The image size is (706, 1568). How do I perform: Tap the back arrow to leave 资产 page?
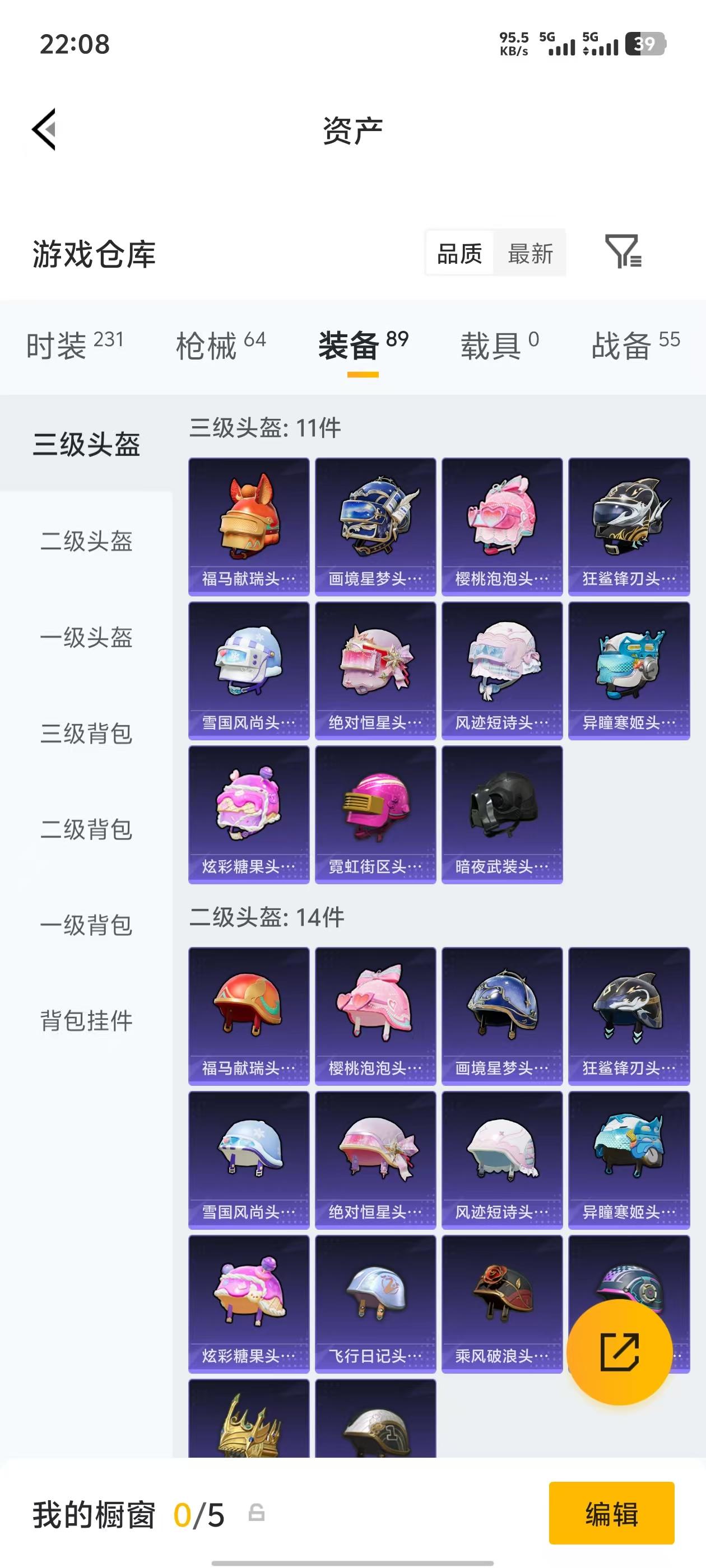coord(44,130)
